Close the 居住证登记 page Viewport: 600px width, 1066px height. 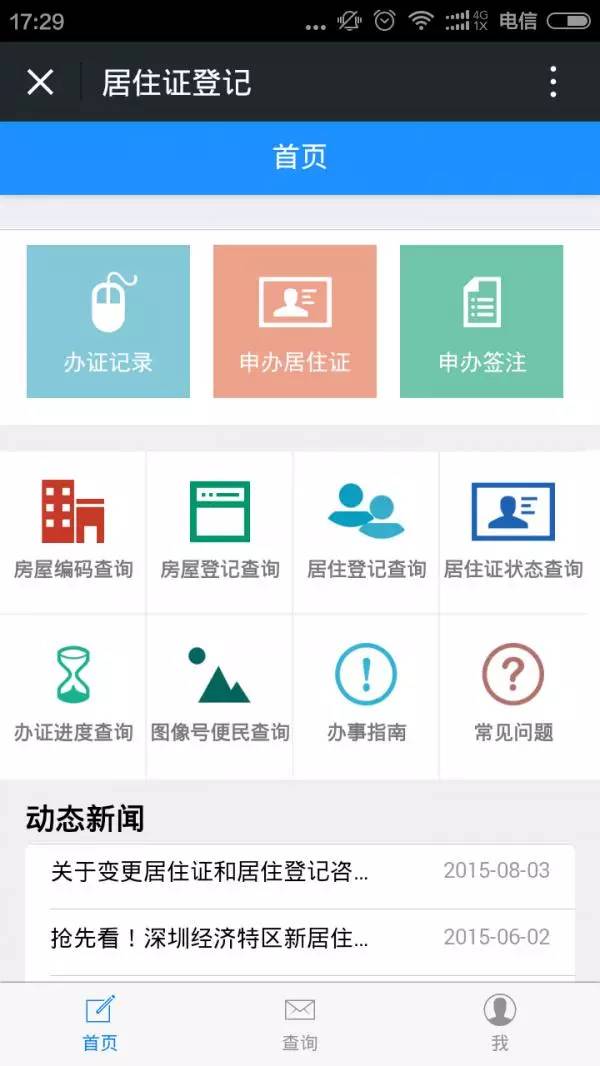pyautogui.click(x=40, y=82)
